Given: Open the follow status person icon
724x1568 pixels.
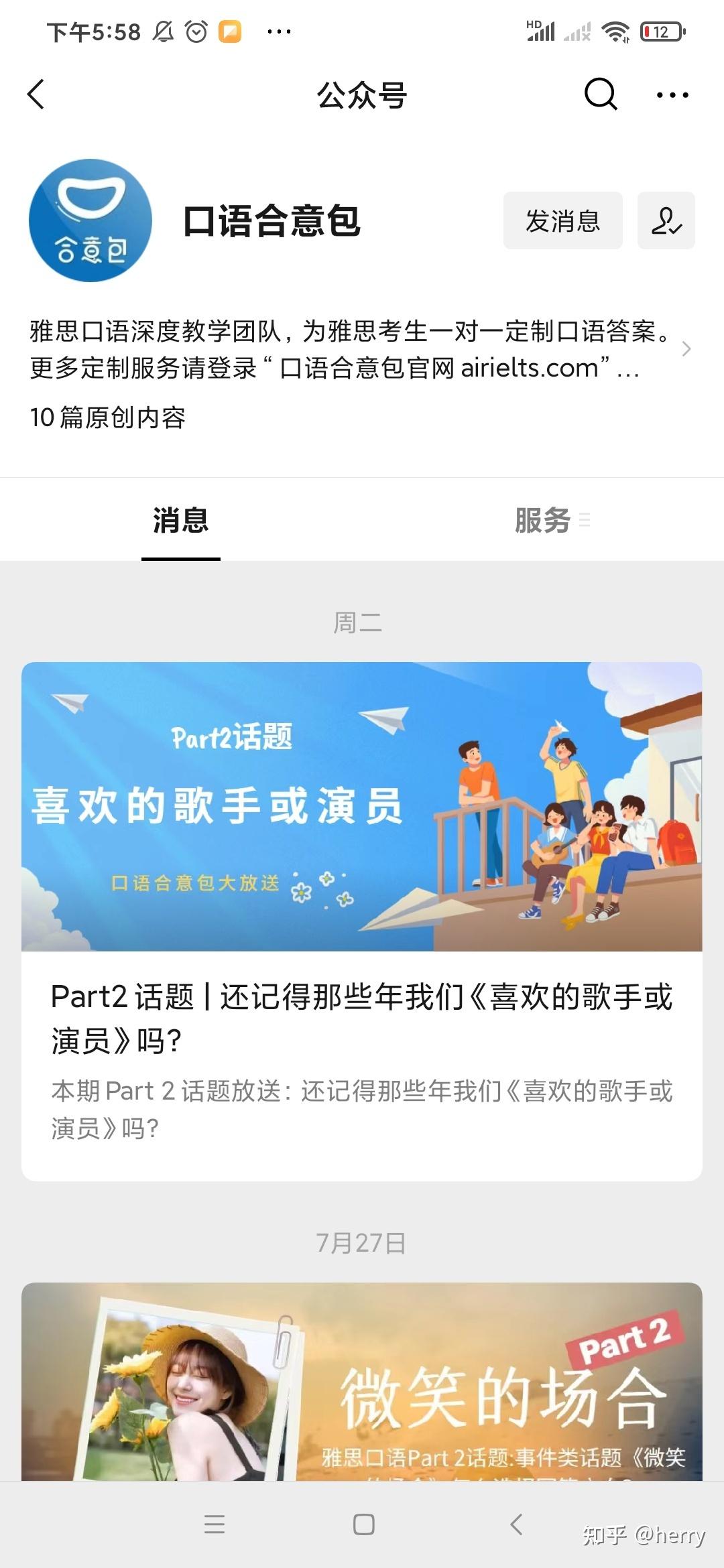Looking at the screenshot, I should point(666,220).
